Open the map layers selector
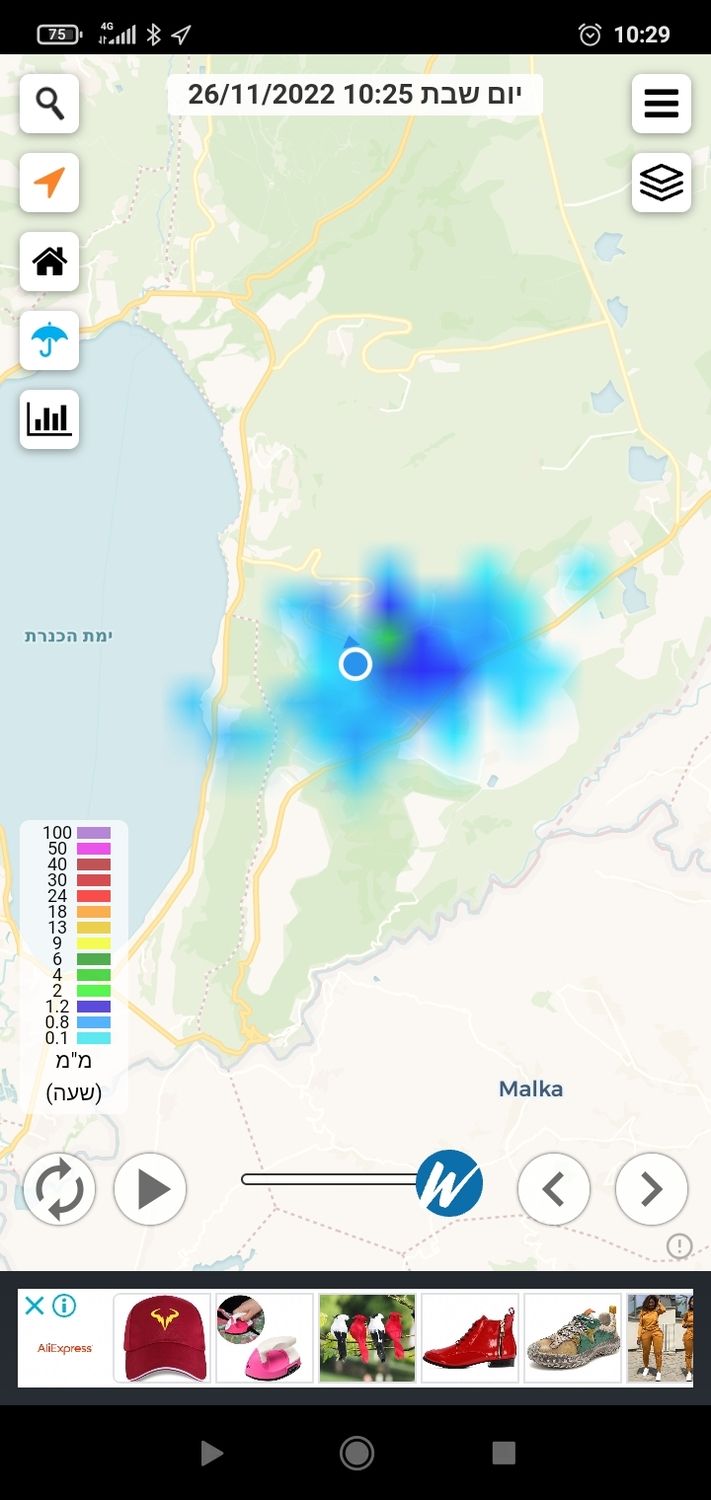The height and width of the screenshot is (1500, 711). 661,182
